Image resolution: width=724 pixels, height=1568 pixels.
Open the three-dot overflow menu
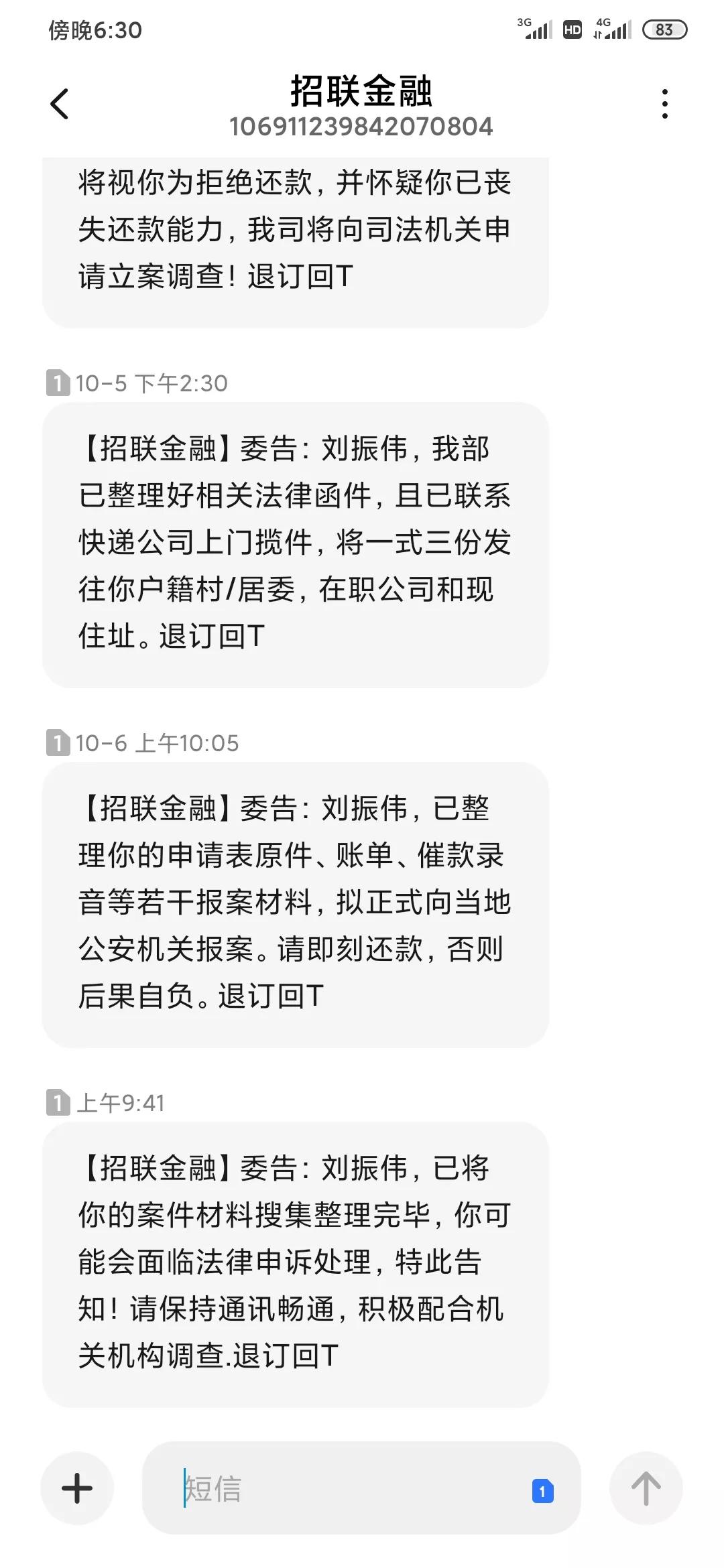point(664,104)
